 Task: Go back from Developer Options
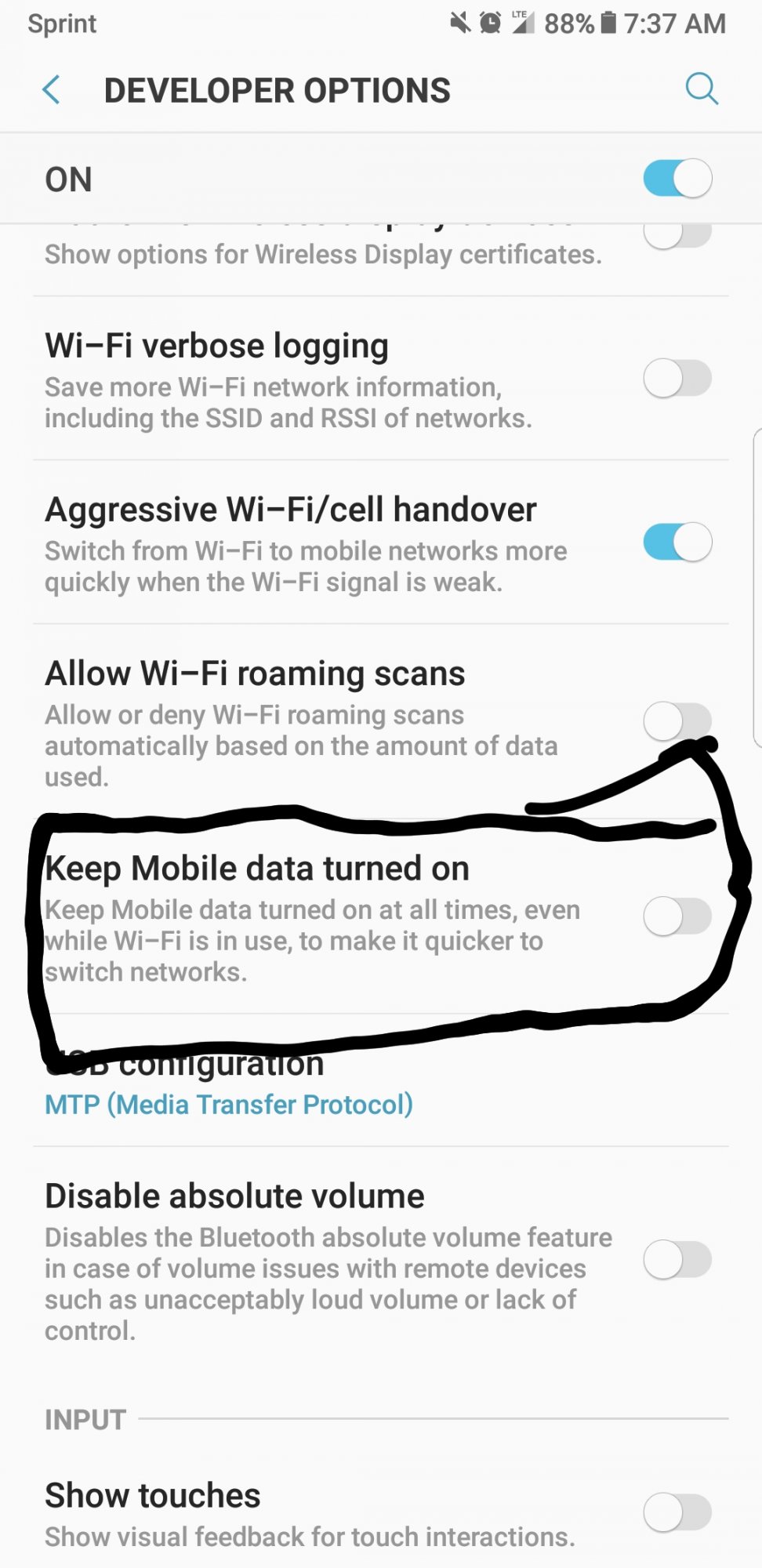tap(52, 90)
